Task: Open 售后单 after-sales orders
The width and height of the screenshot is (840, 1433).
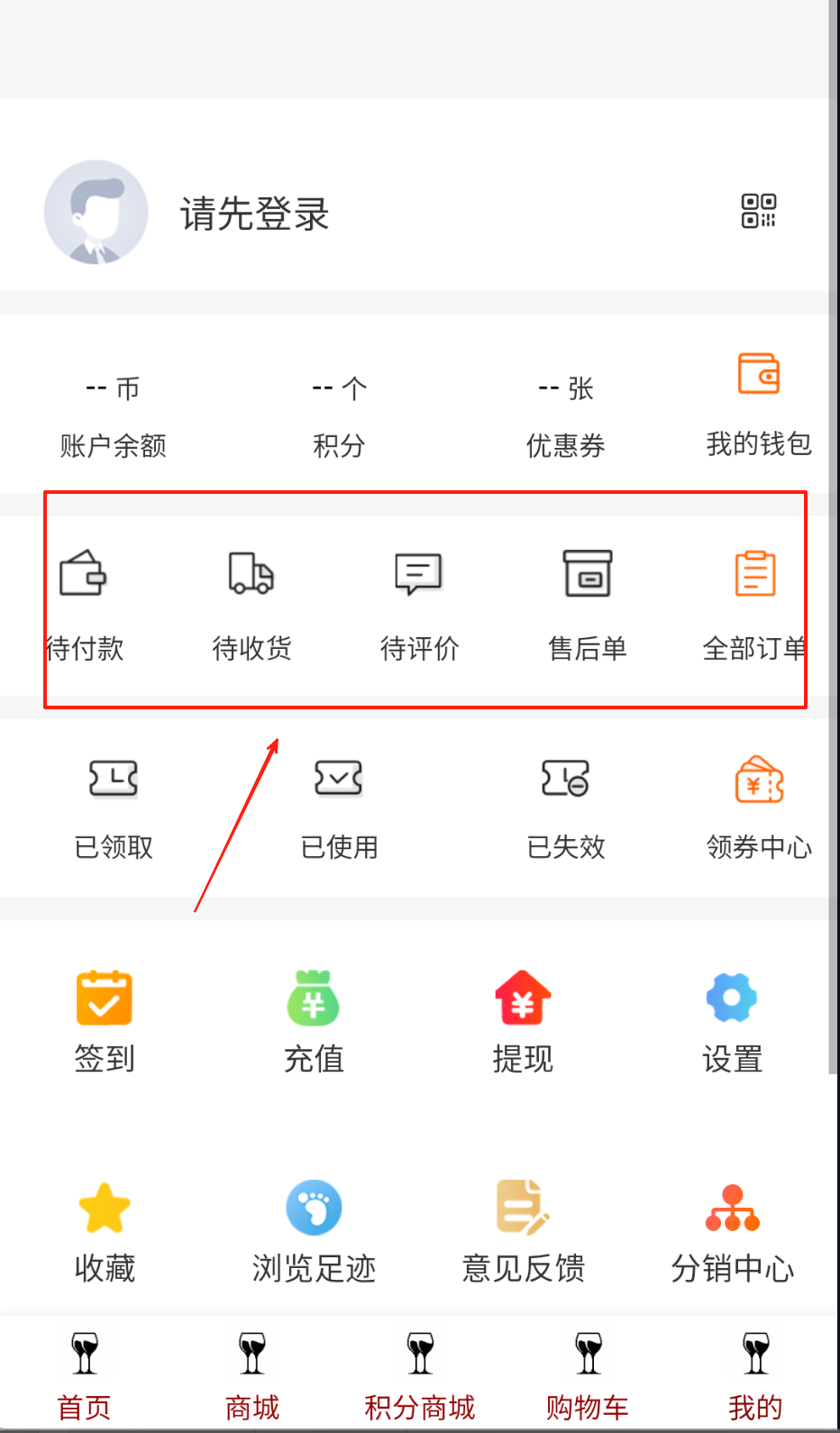Action: pyautogui.click(x=587, y=599)
